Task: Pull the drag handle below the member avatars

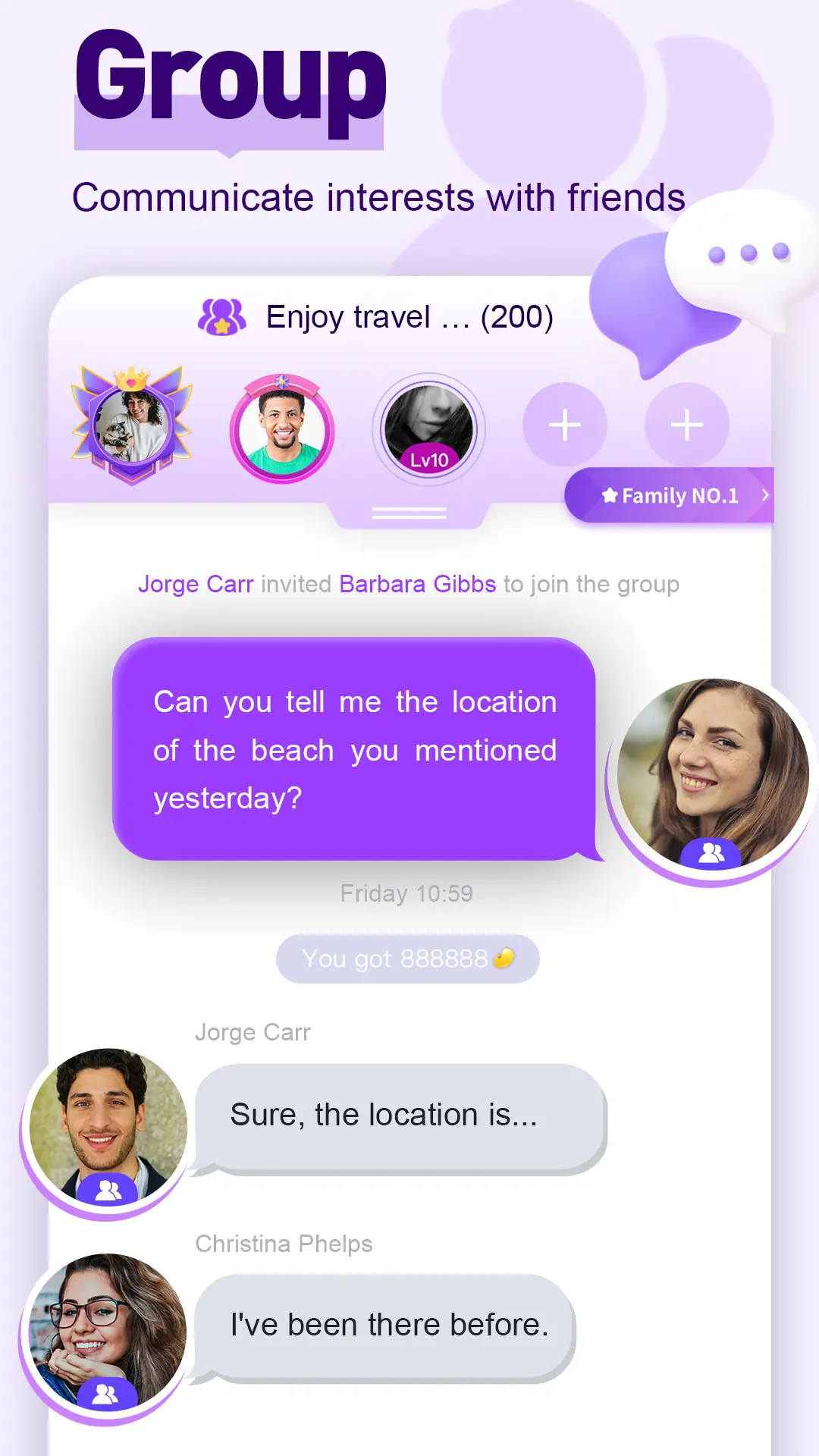Action: point(408,513)
